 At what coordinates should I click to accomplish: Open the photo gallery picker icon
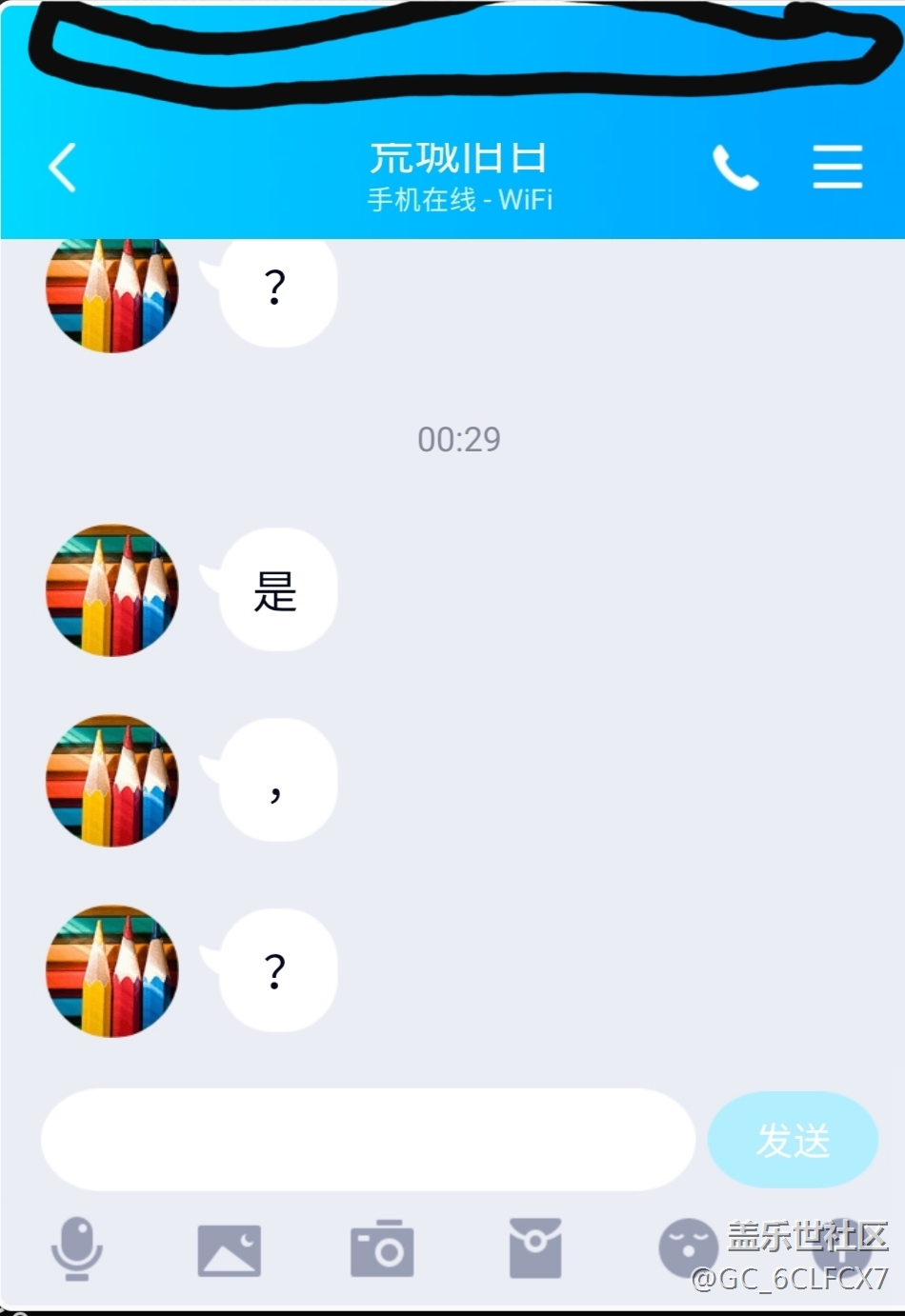[229, 1249]
